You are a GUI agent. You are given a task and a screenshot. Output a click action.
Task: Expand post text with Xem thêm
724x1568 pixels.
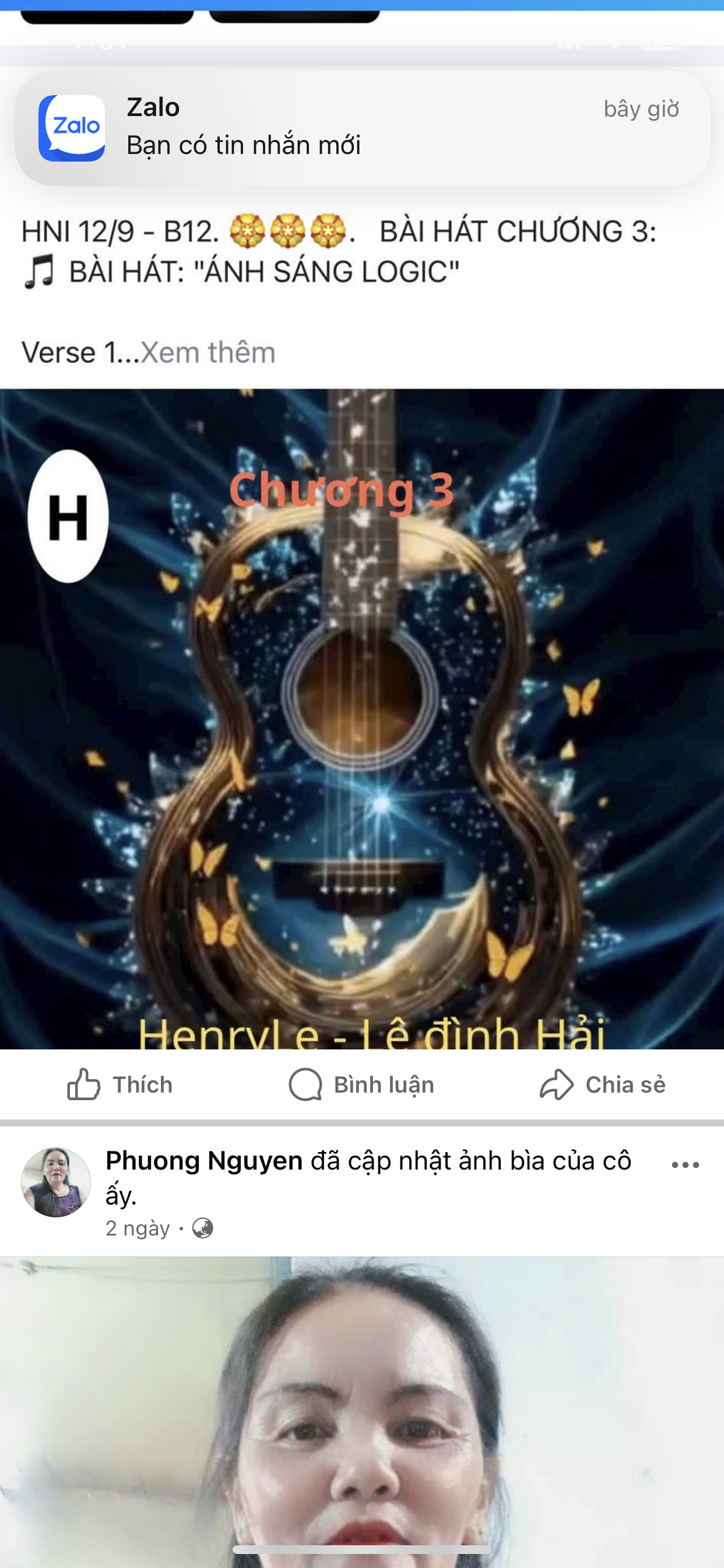click(208, 352)
